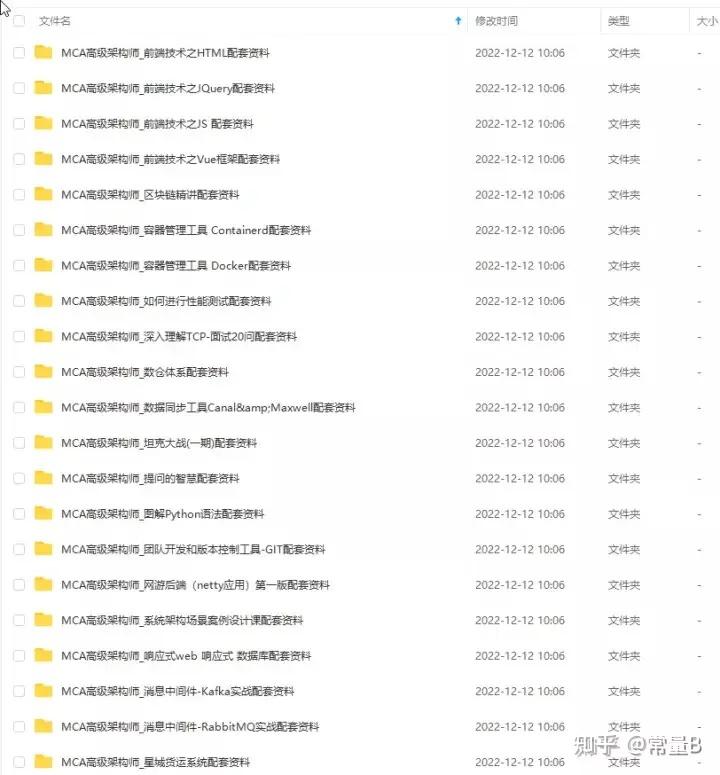Select checkbox for 前端技术之JS 配套资料

19,124
